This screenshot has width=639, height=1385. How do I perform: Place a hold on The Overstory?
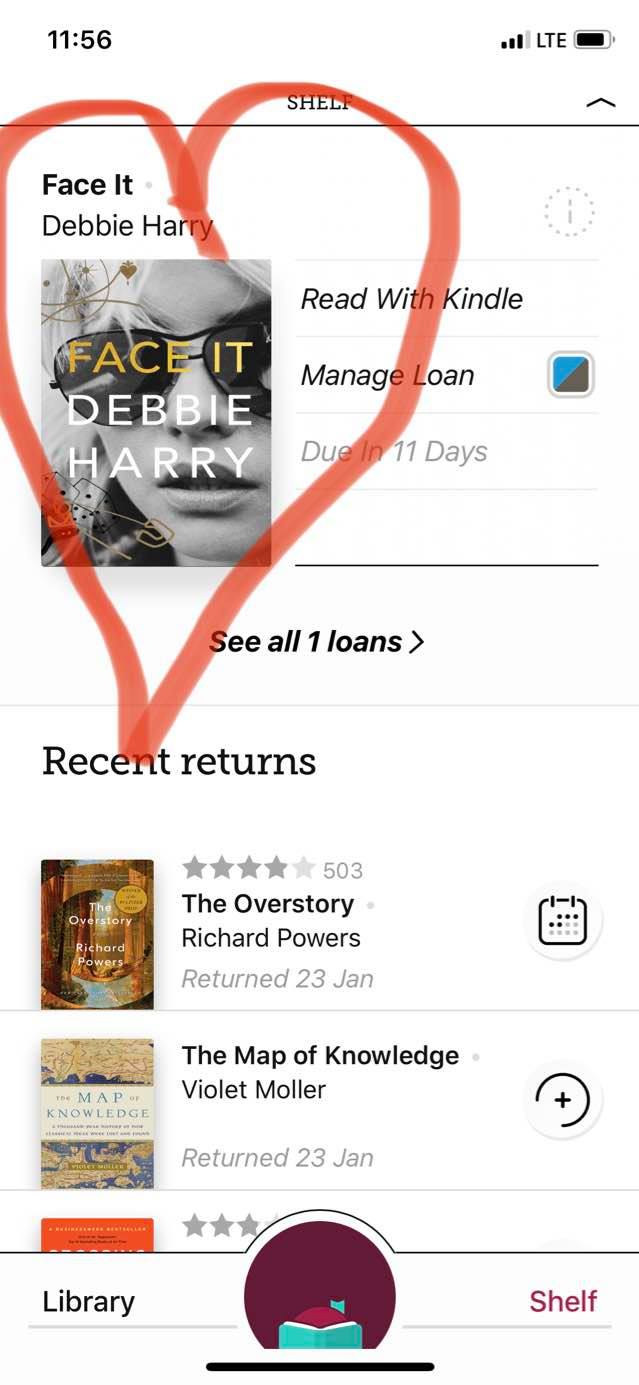pos(562,920)
